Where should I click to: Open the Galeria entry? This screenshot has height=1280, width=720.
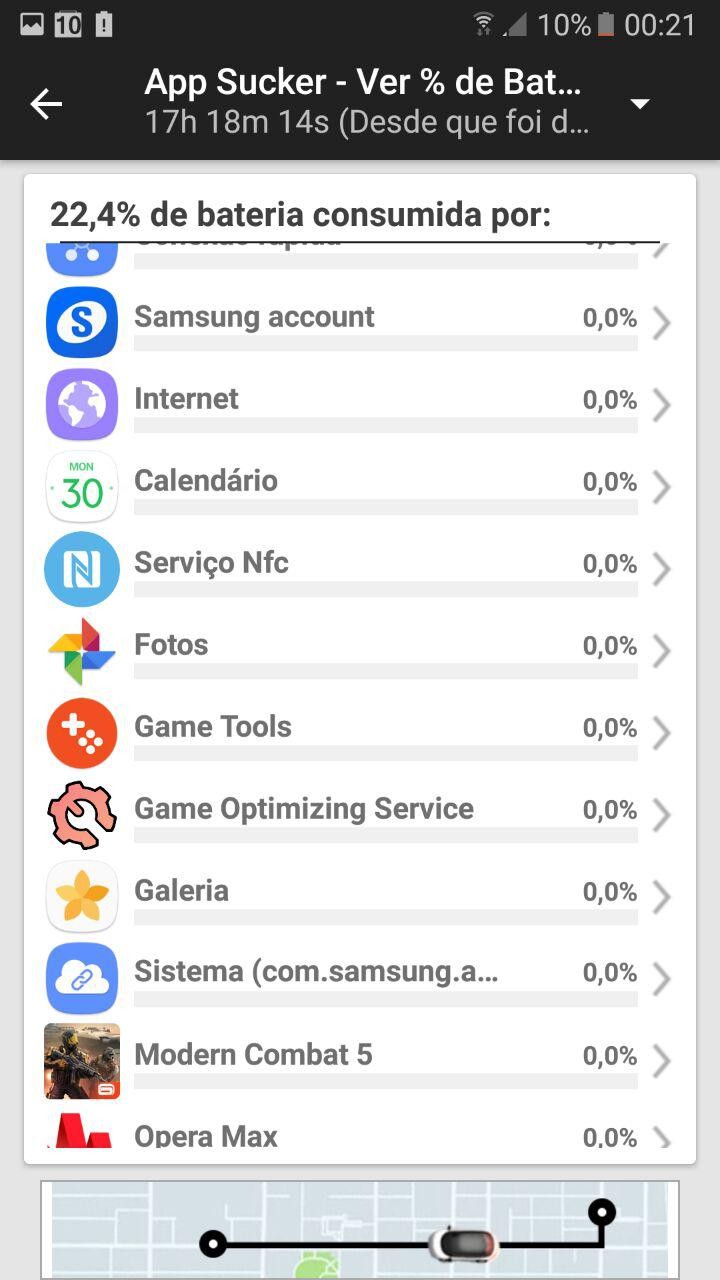pos(358,896)
